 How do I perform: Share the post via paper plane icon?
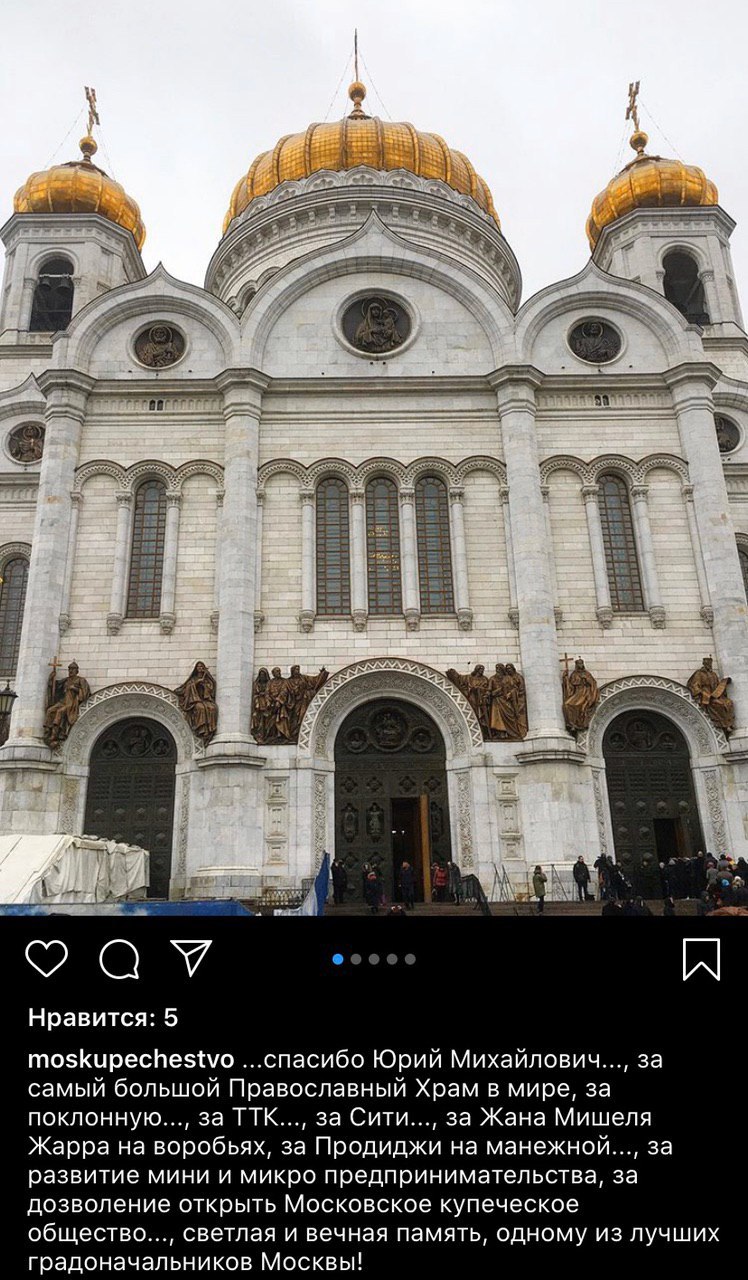coord(191,957)
